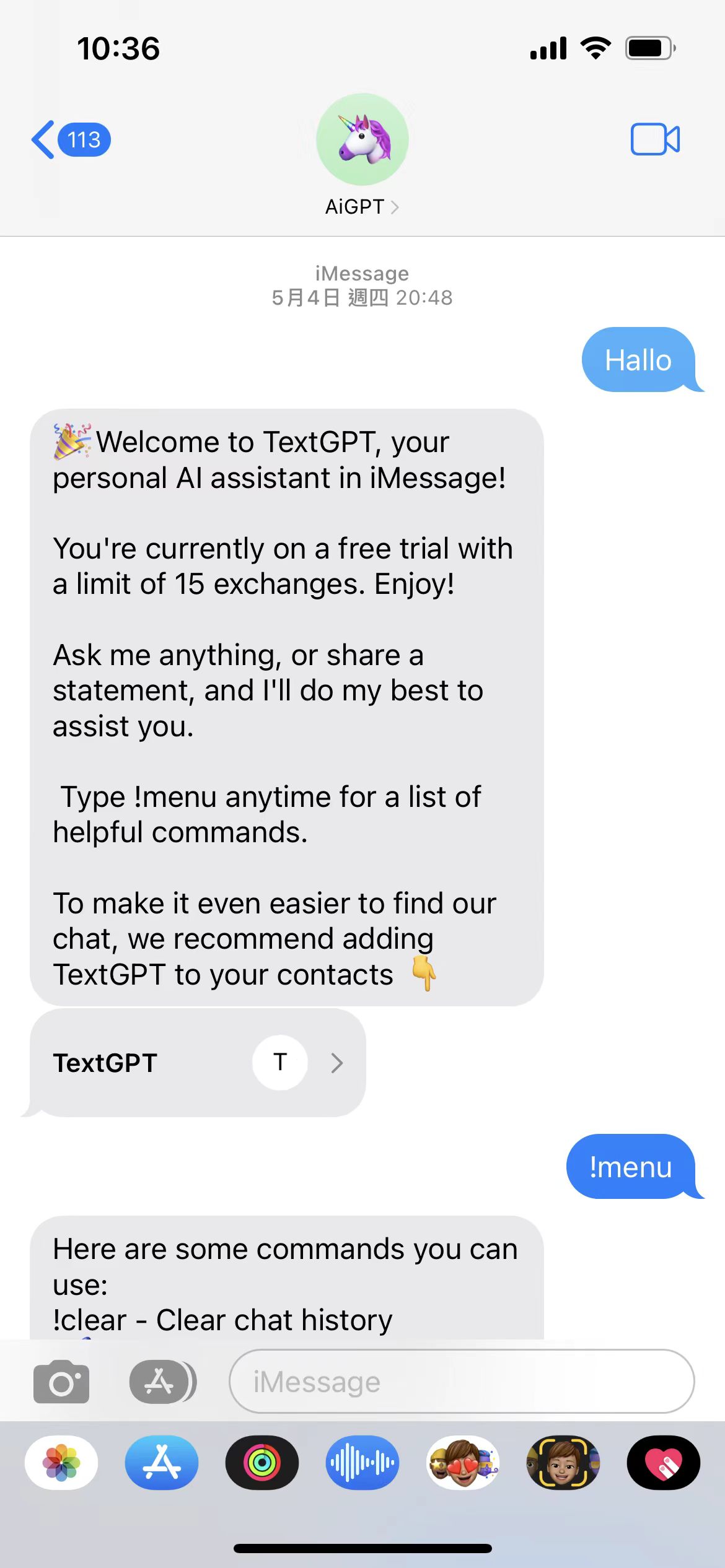Open the App Store for iMessage

162,1463
